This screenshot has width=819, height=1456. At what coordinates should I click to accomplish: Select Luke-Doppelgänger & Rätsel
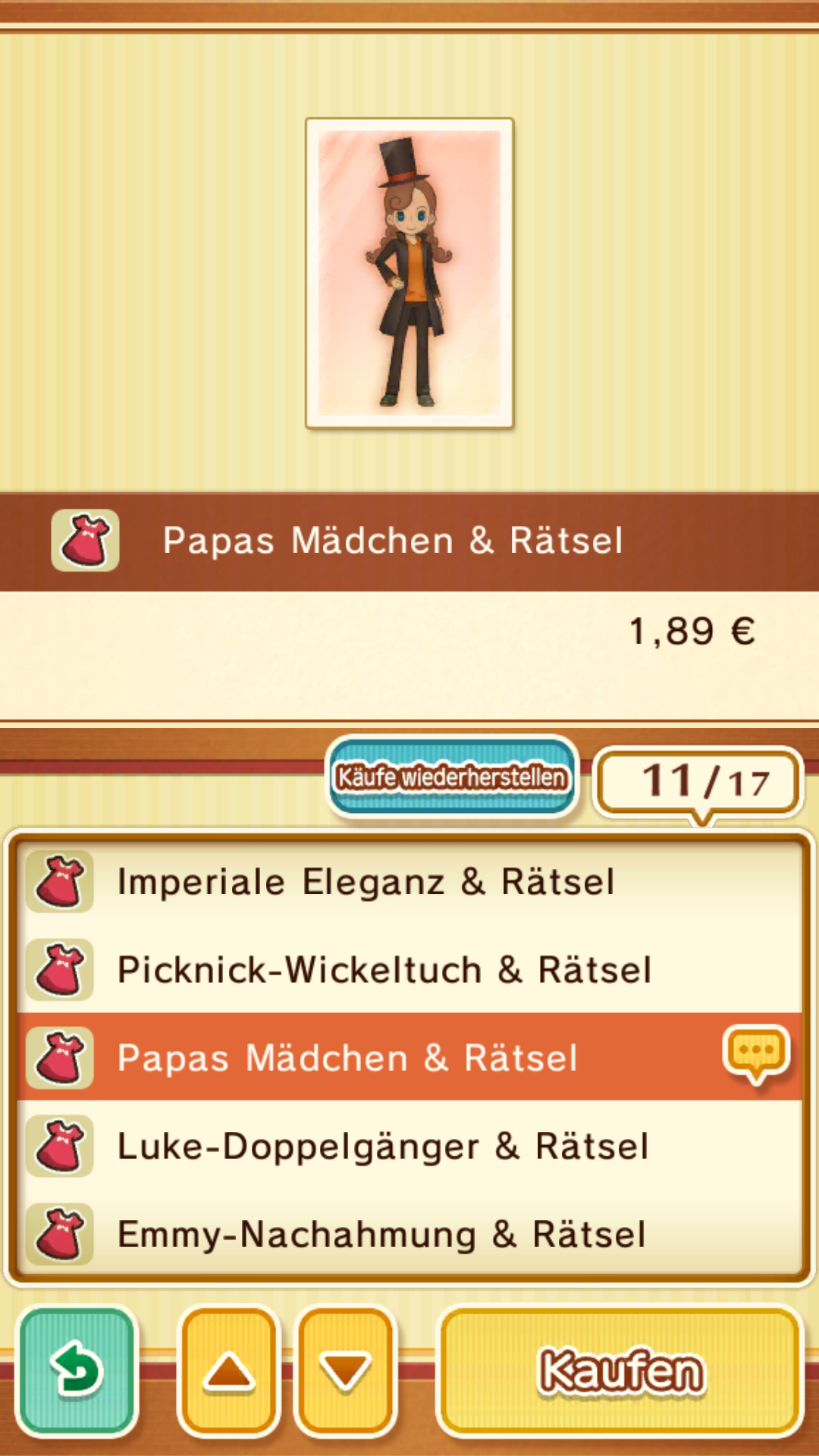(x=409, y=1146)
